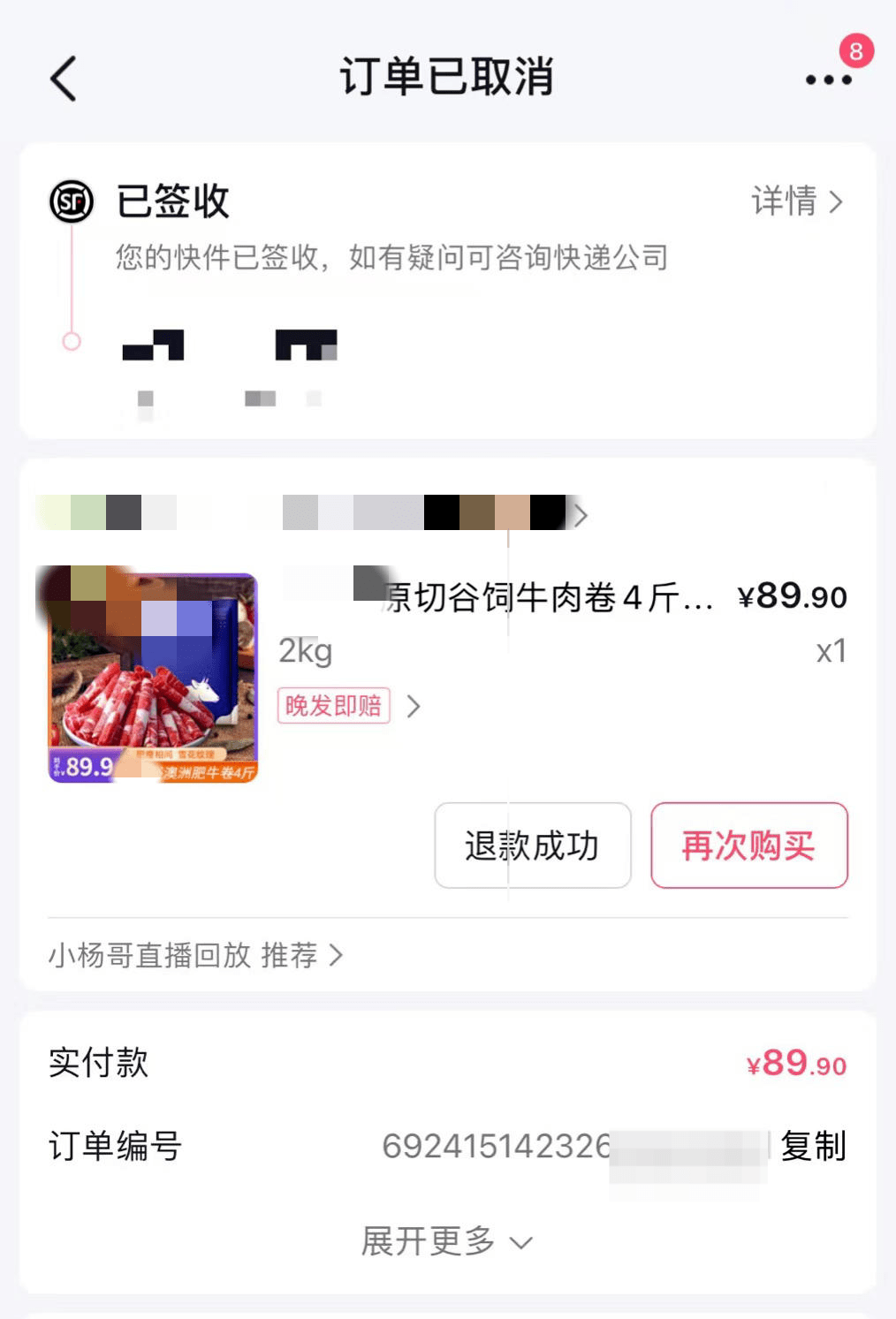Tap the back arrow at top left
Viewport: 896px width, 1319px height.
(62, 78)
